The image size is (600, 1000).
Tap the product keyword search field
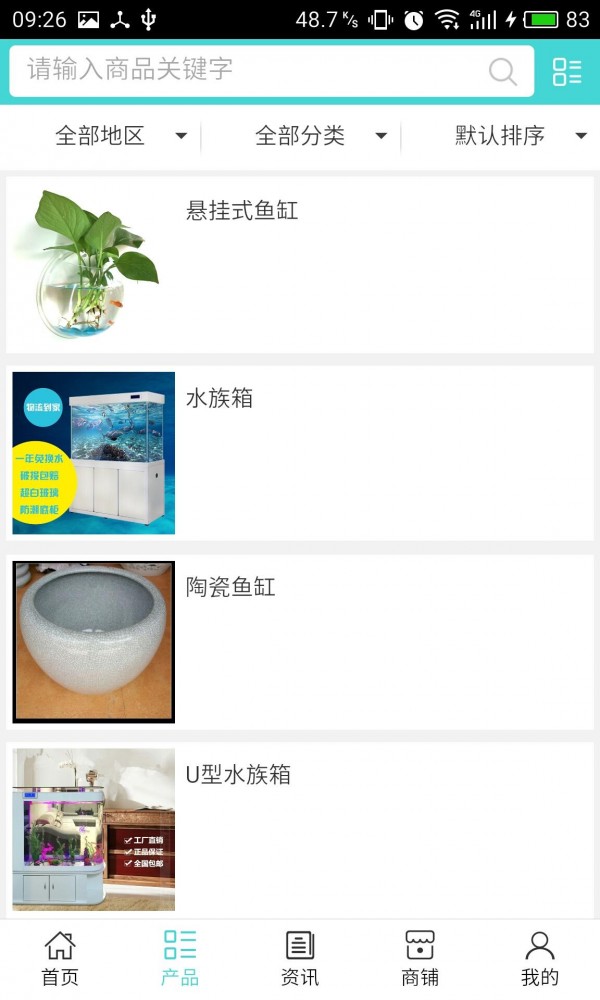[x=250, y=70]
